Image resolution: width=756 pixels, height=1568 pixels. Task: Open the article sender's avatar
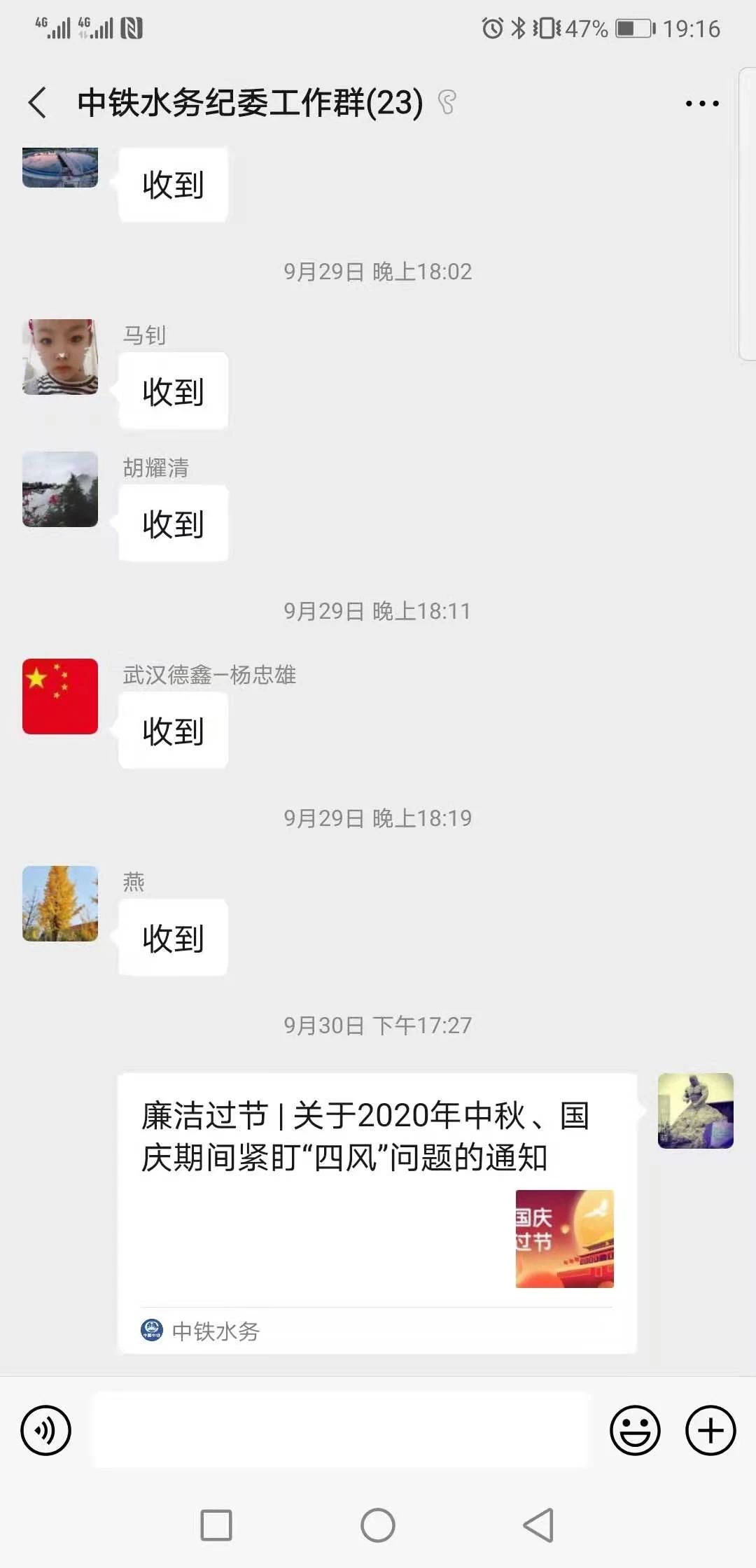tap(695, 1111)
